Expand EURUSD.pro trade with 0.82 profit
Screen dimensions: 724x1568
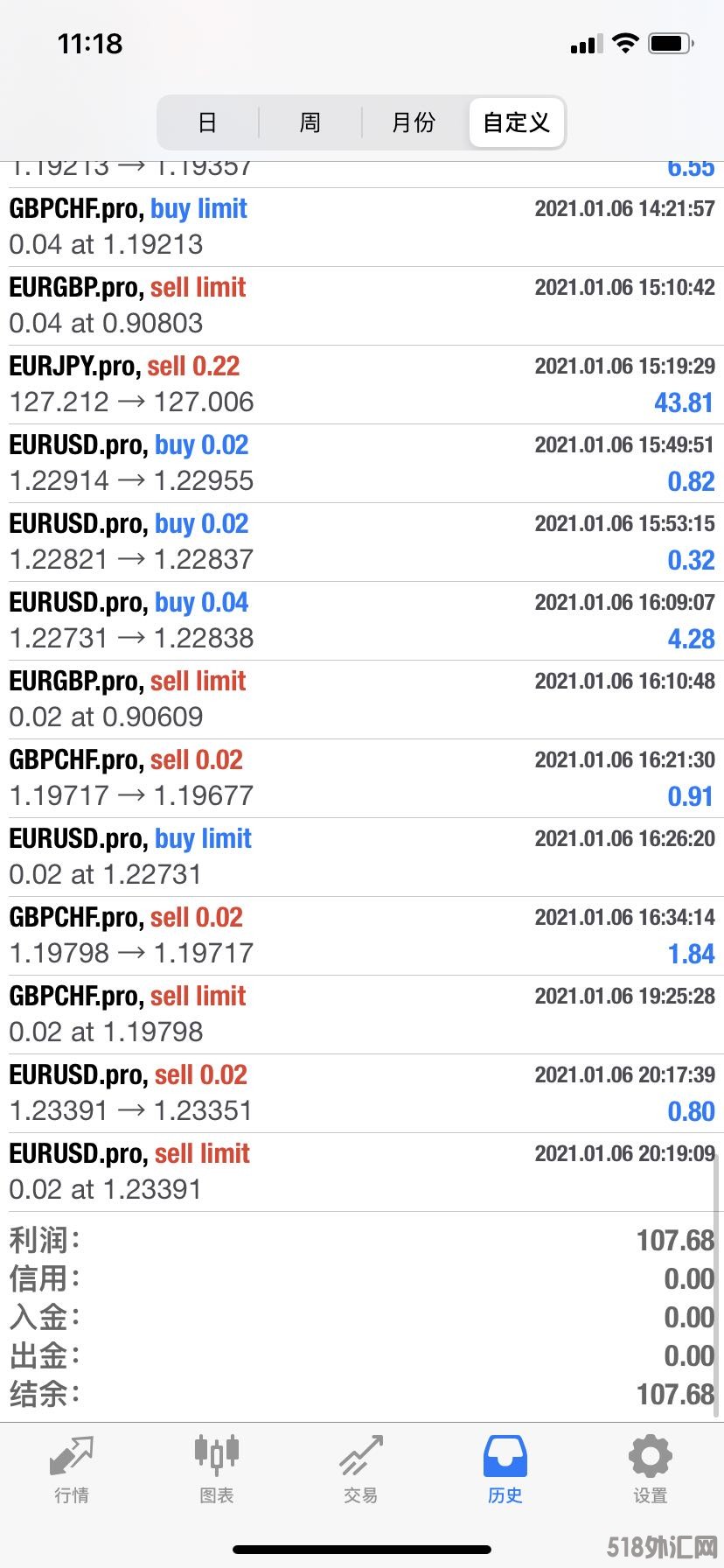click(362, 464)
